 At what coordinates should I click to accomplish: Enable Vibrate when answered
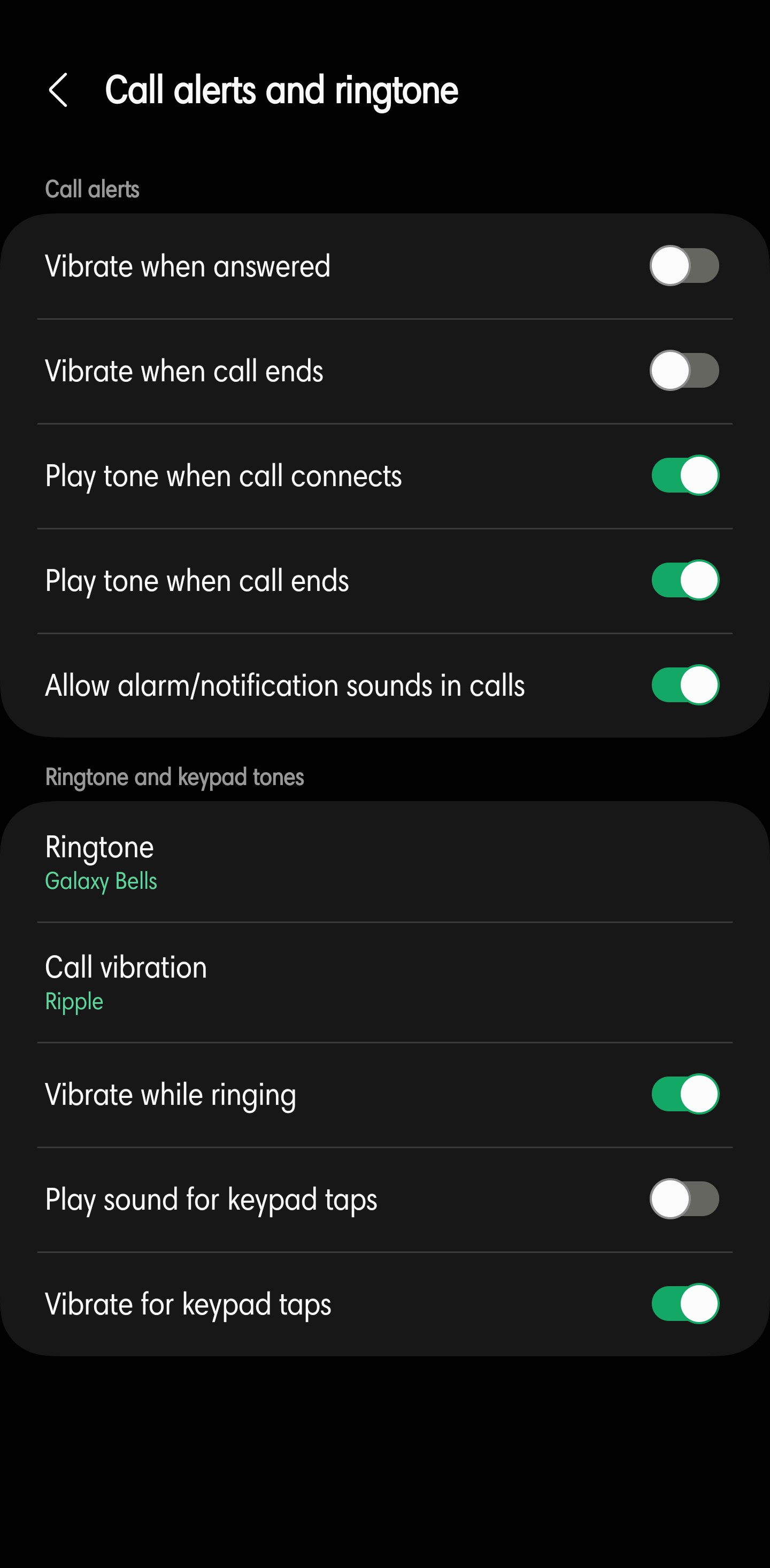tap(683, 265)
